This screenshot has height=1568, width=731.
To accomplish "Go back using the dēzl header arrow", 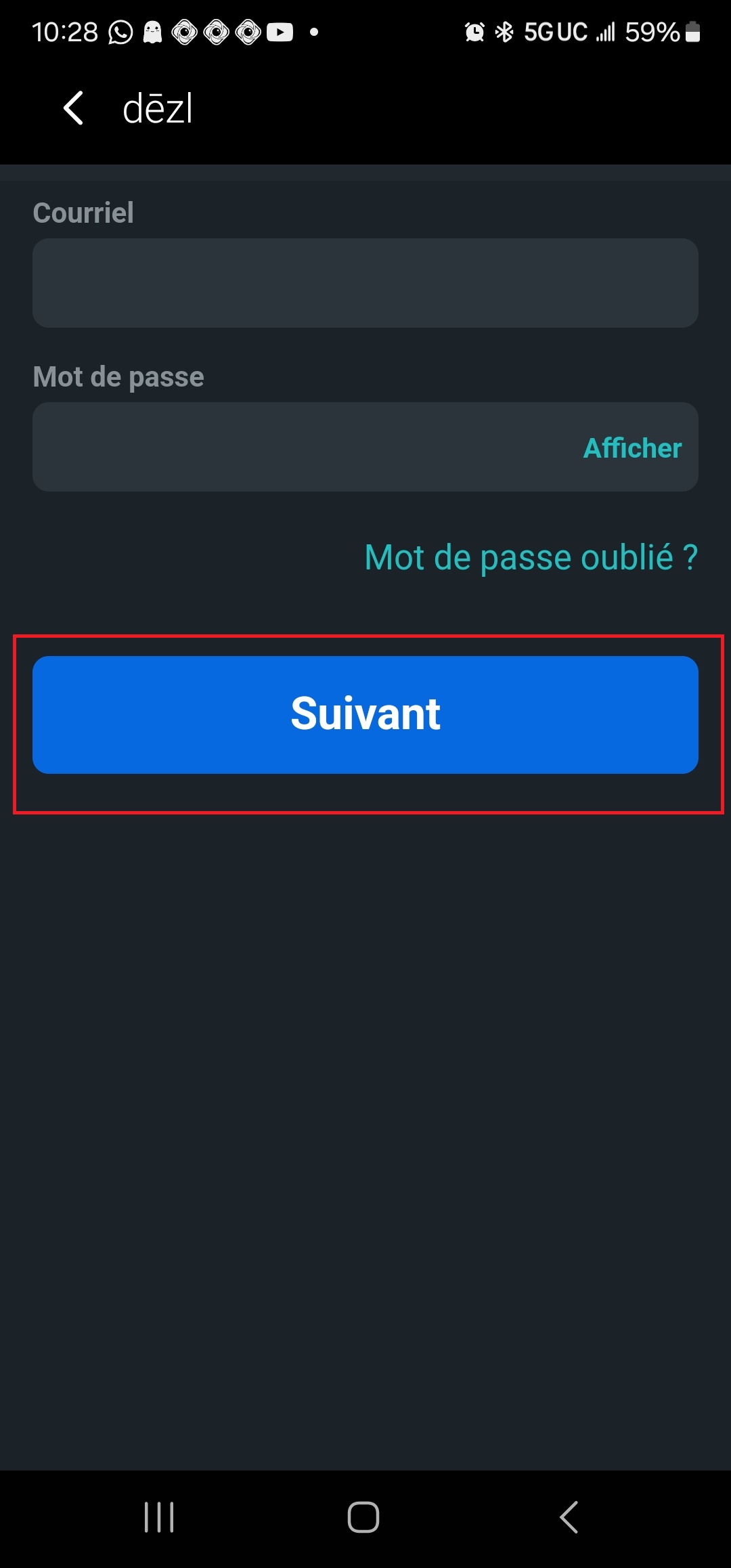I will 73,108.
